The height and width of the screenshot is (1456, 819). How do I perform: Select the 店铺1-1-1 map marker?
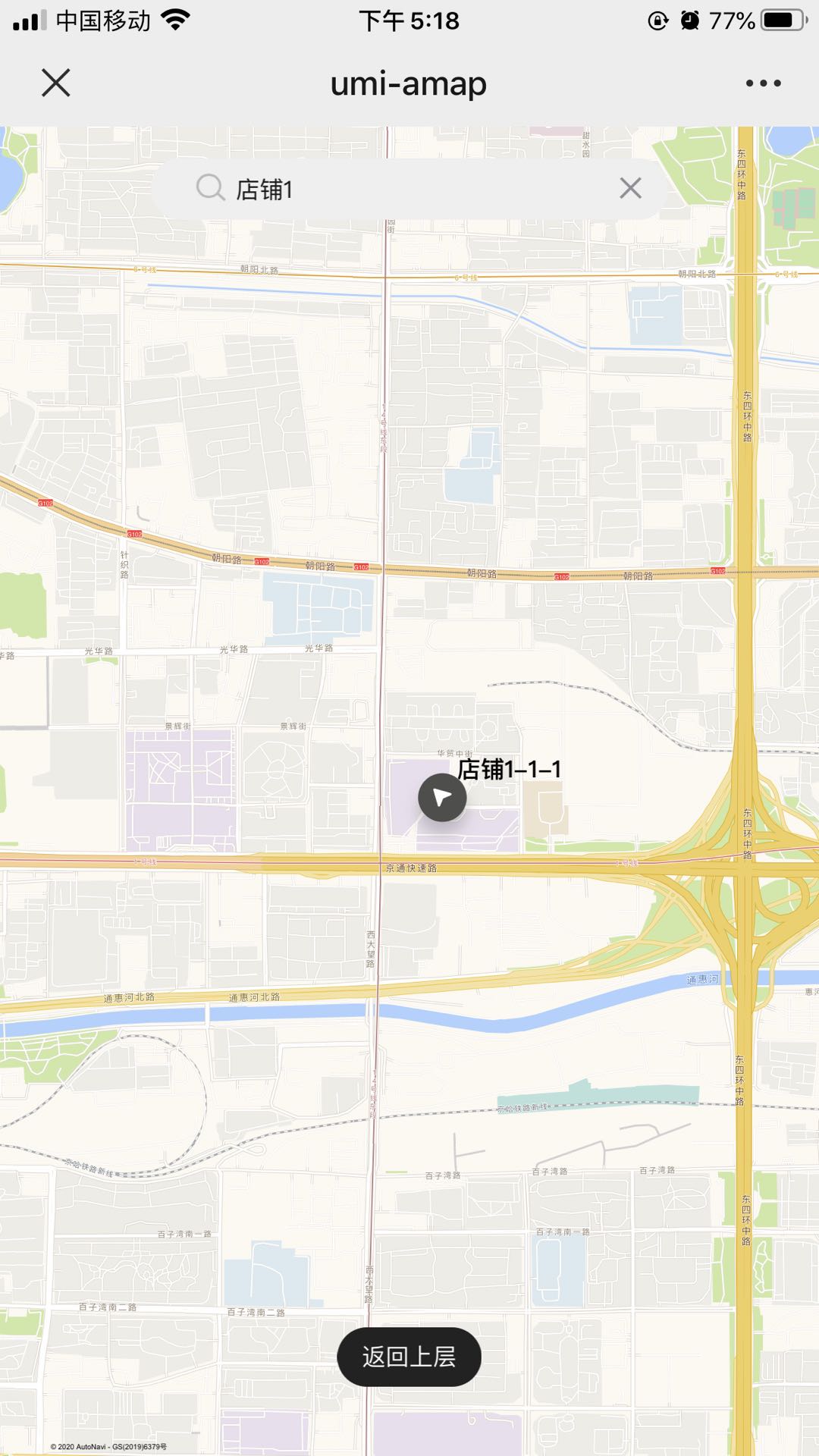442,798
